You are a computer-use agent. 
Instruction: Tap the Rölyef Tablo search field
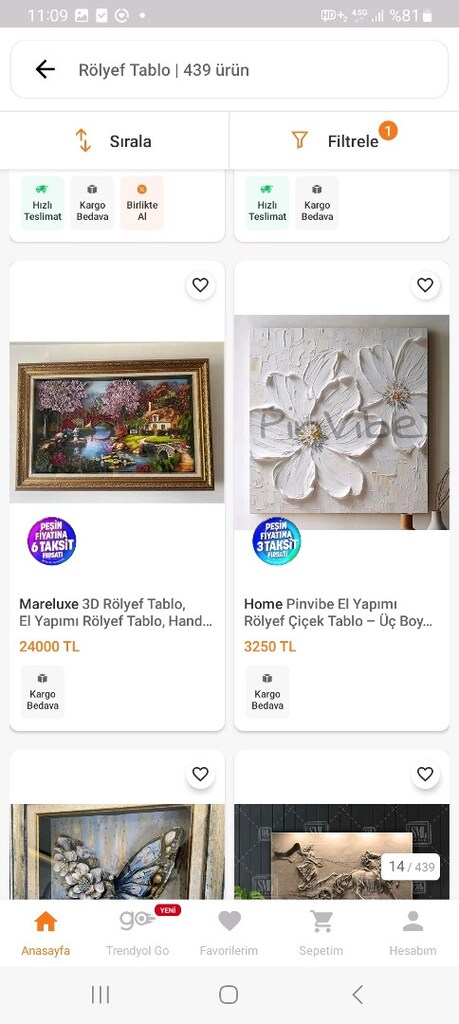pyautogui.click(x=229, y=69)
